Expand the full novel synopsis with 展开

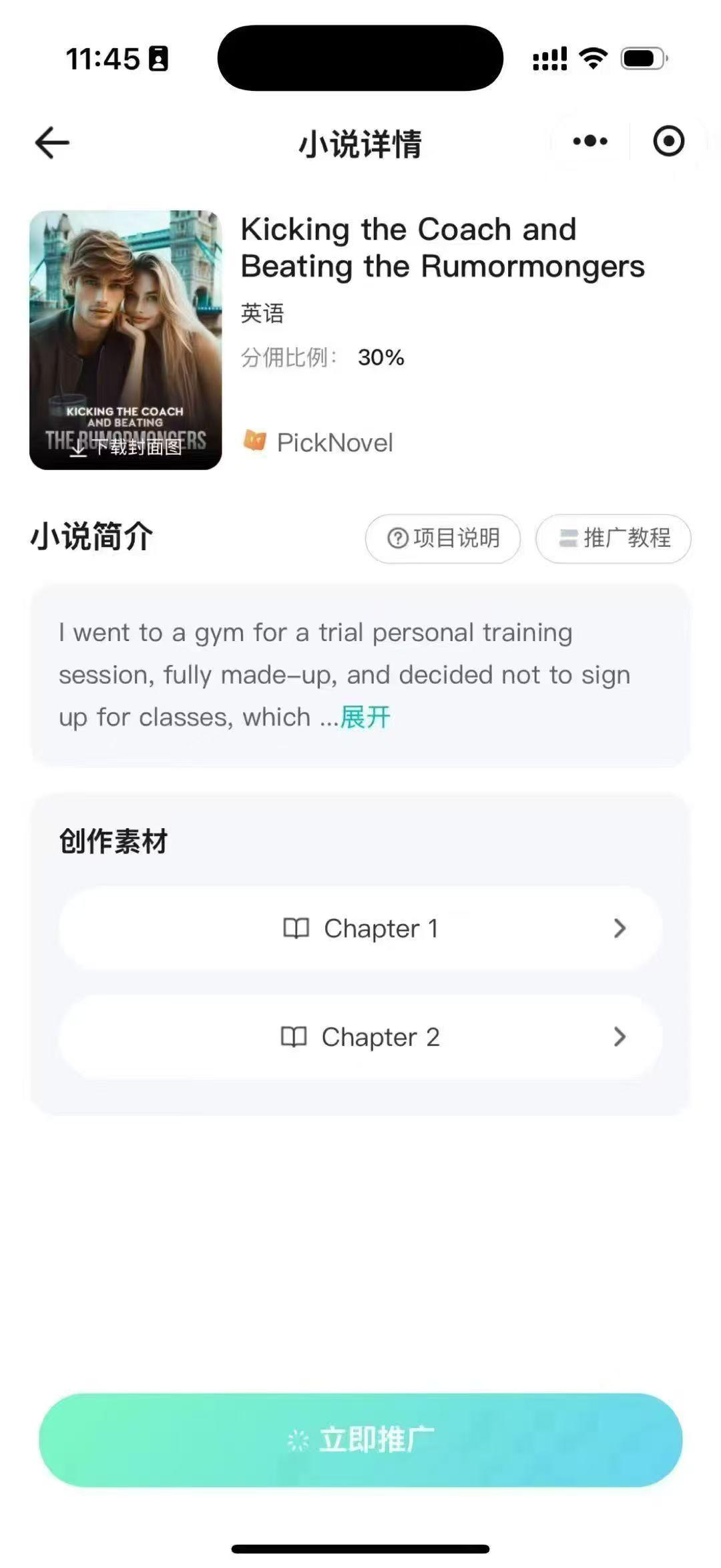click(365, 717)
